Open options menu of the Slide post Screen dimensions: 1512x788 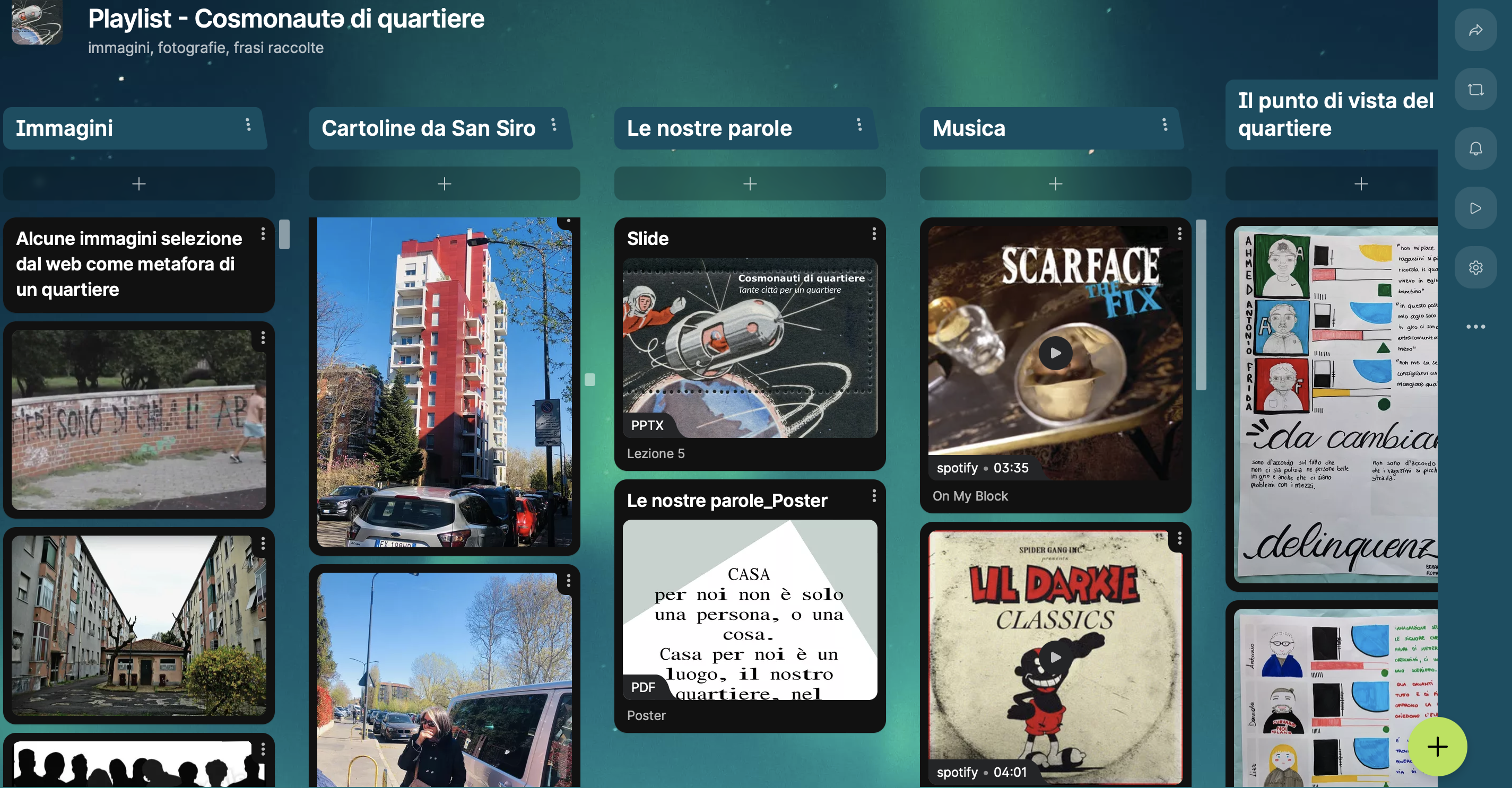(x=873, y=234)
